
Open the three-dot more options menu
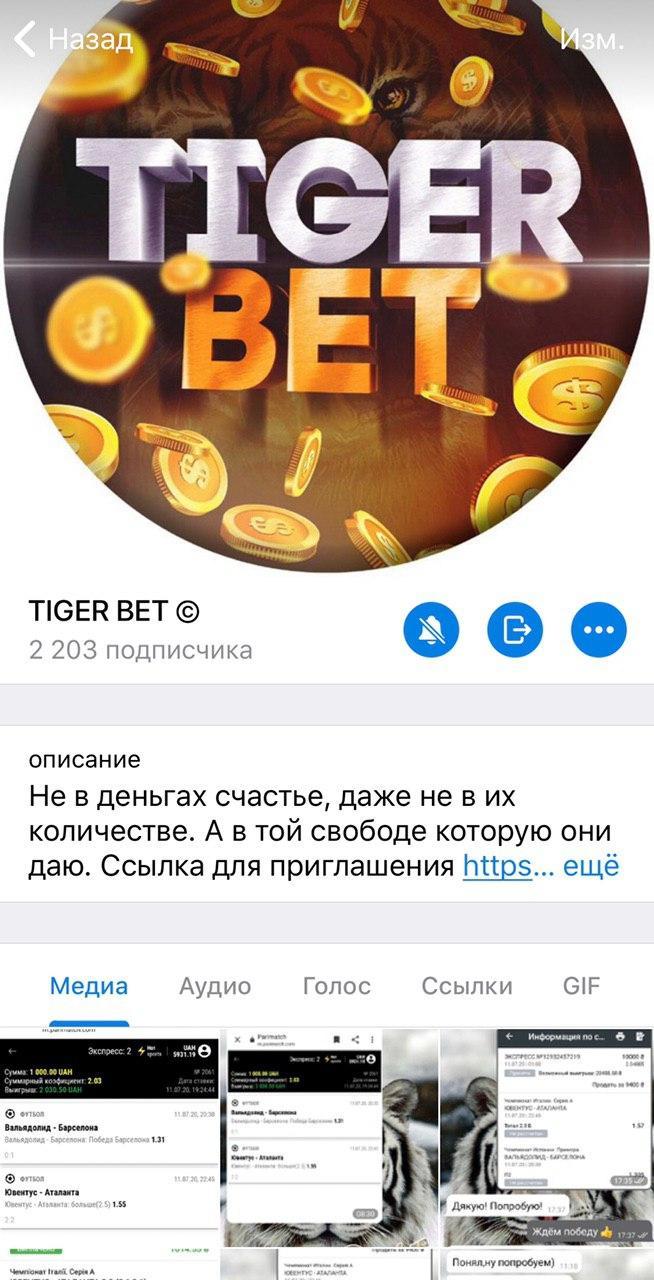[598, 630]
